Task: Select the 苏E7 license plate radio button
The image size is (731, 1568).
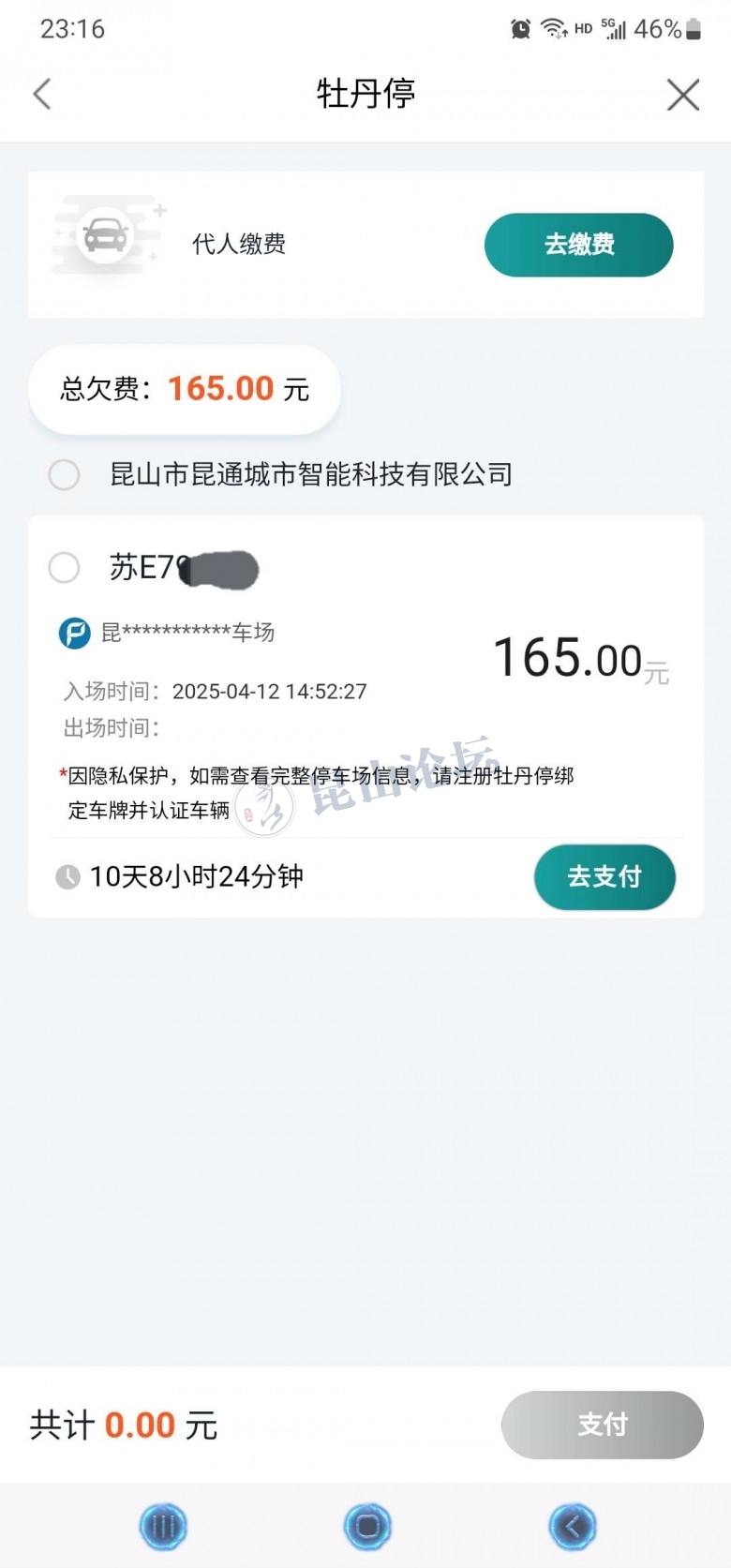Action: [x=64, y=567]
